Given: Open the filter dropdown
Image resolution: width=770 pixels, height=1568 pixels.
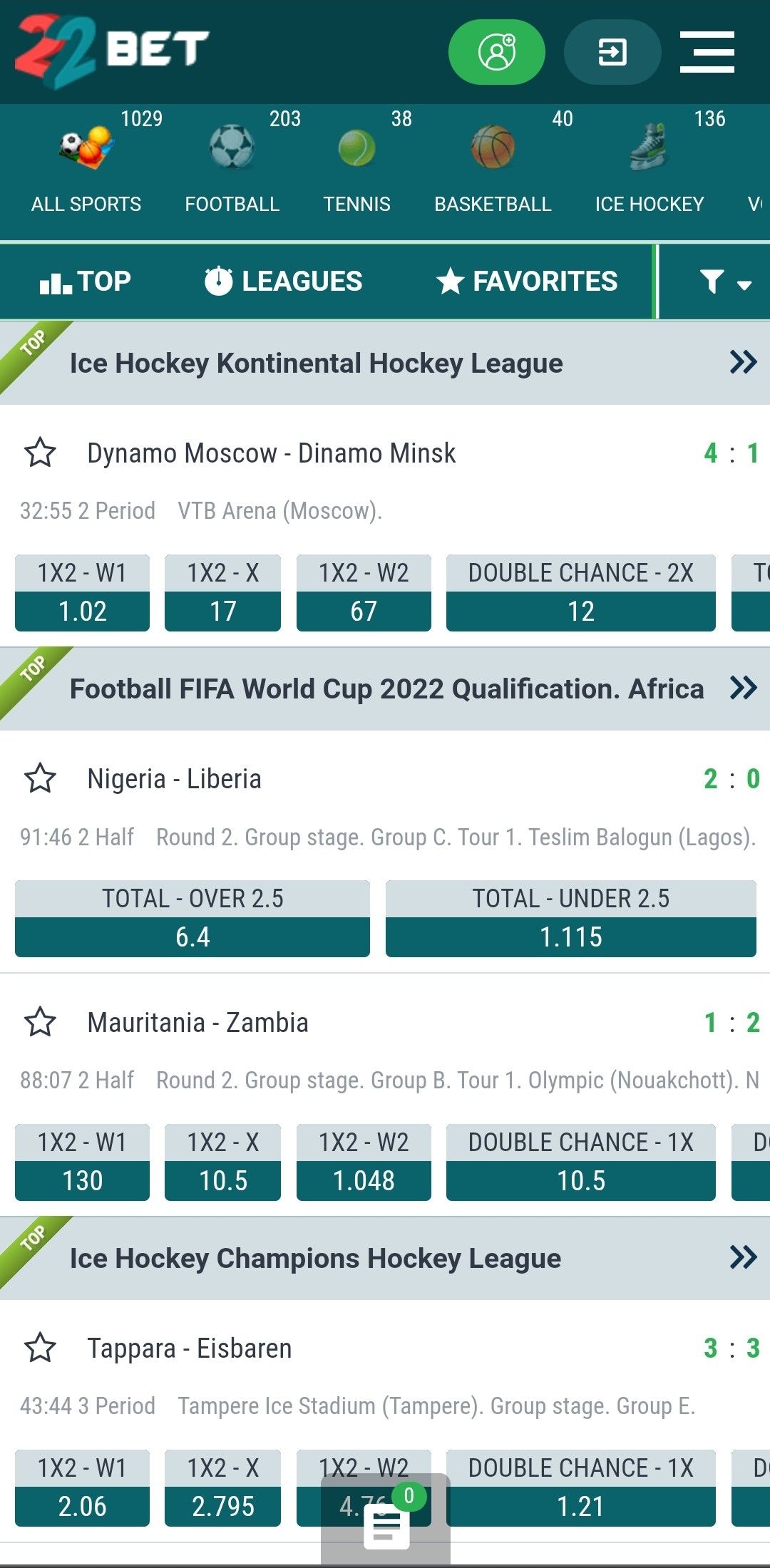Looking at the screenshot, I should pyautogui.click(x=725, y=282).
